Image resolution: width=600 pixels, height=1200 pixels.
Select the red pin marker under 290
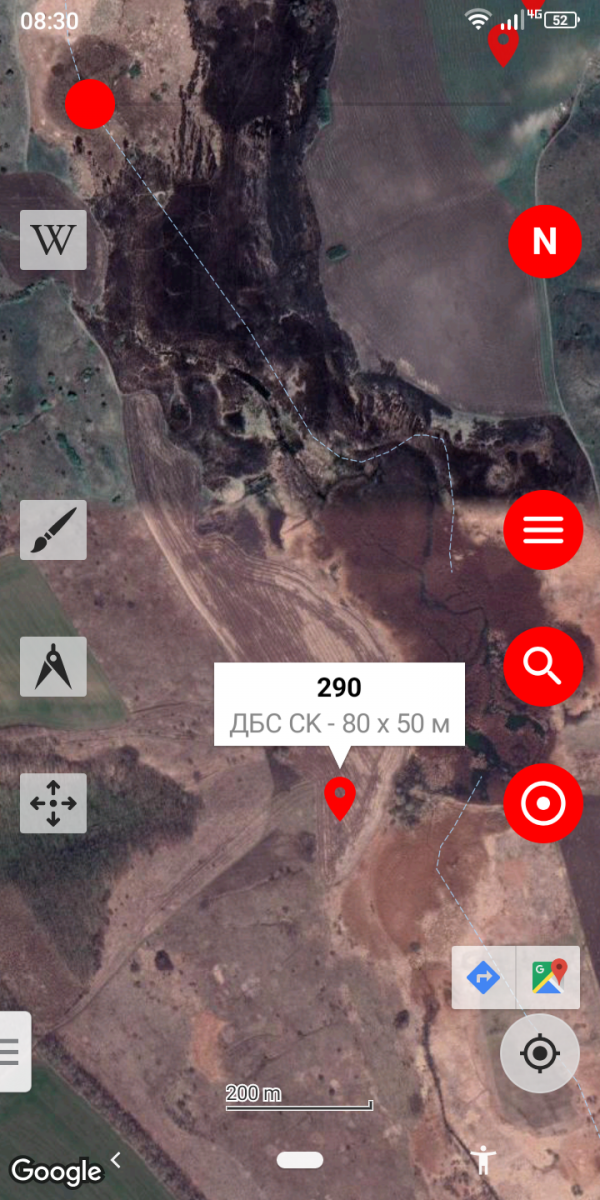[340, 799]
